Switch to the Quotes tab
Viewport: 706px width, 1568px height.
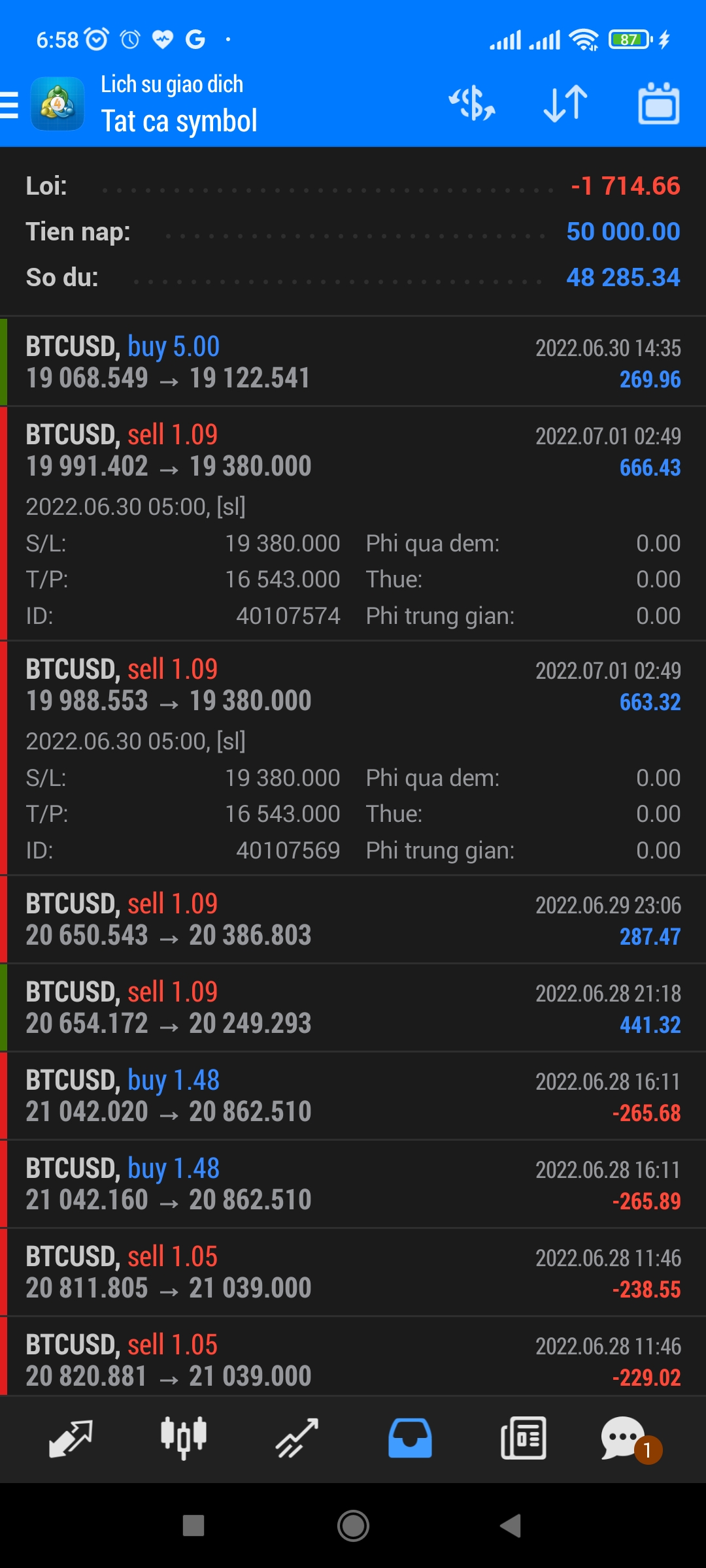pos(71,1439)
